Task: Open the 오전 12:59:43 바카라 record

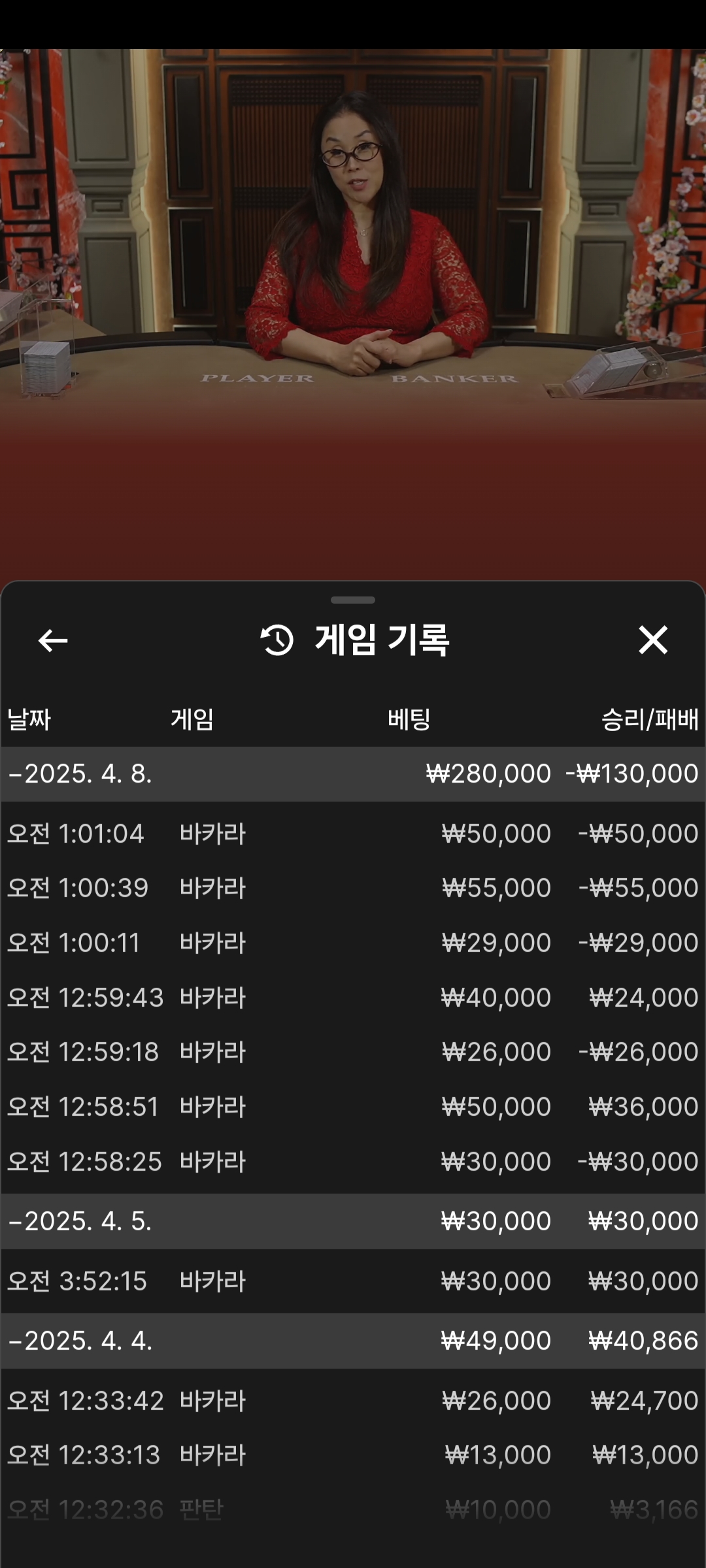Action: click(x=353, y=998)
